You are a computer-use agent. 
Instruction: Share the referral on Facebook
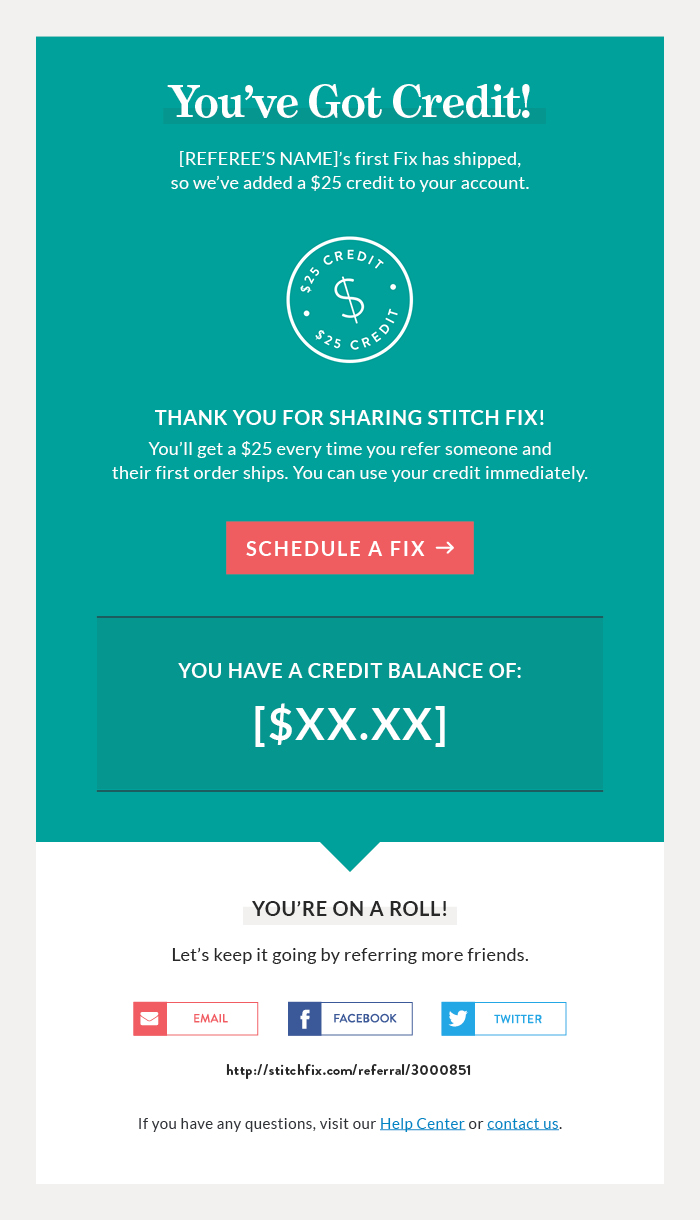tap(350, 1019)
